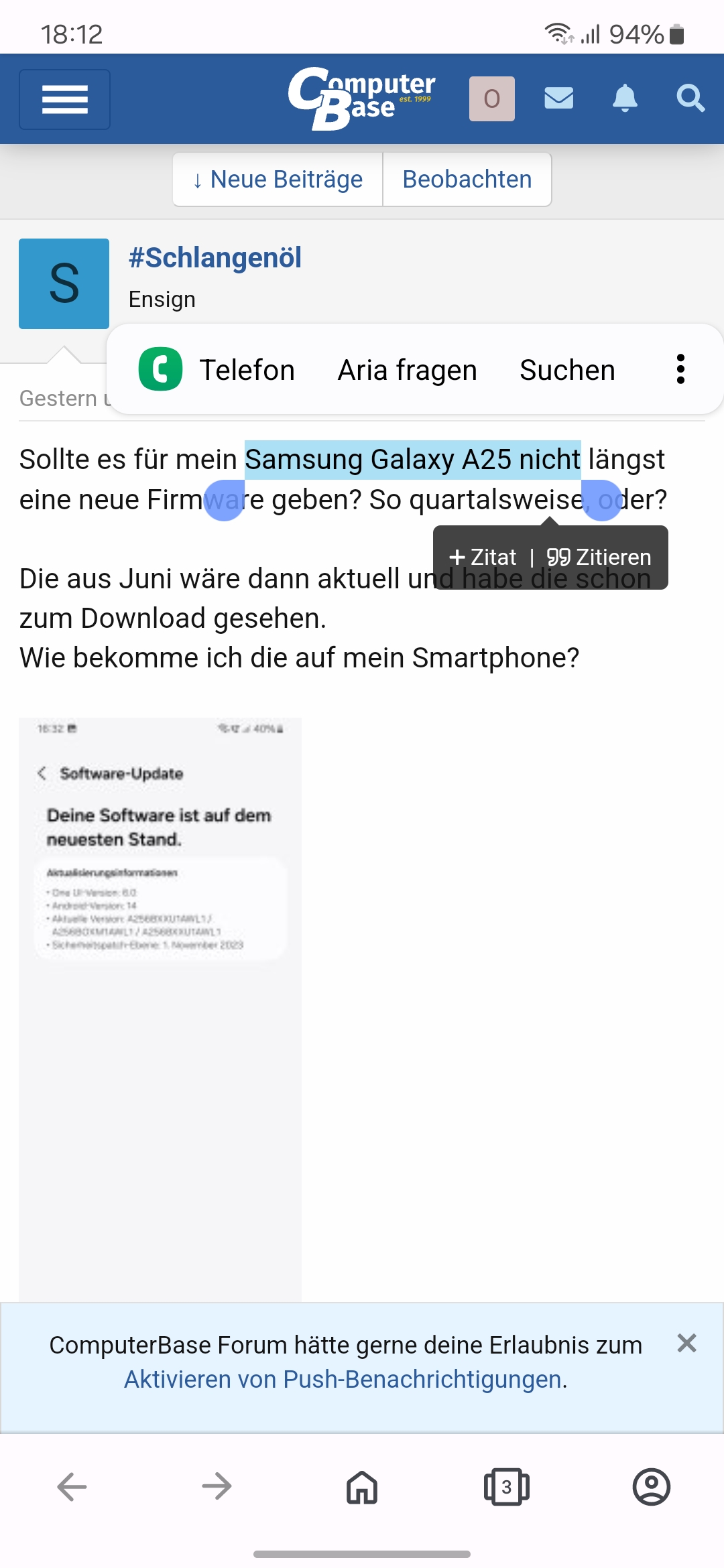Select Telefon in the selection toolbar

coord(218,370)
